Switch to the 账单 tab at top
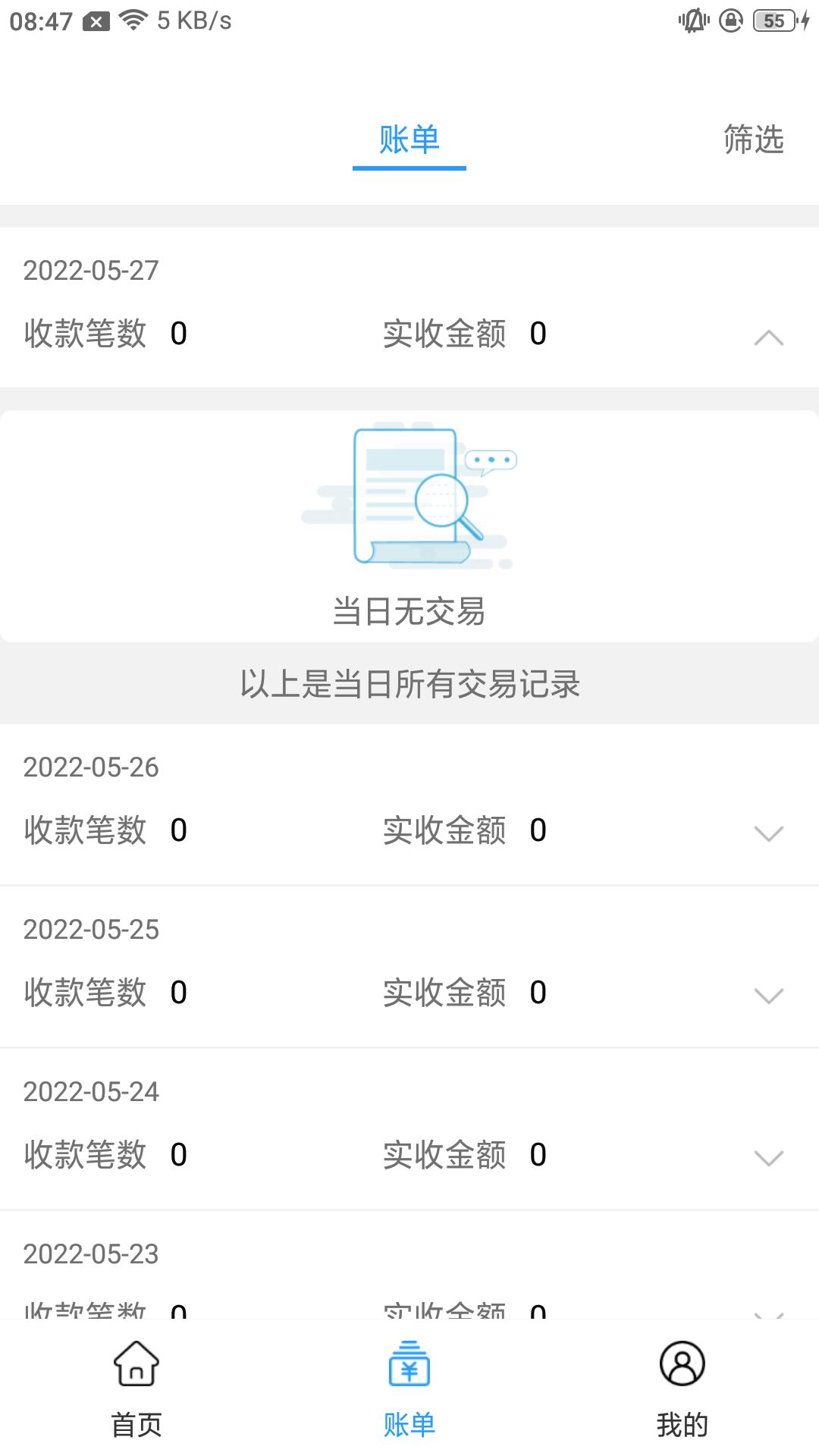 coord(409,140)
